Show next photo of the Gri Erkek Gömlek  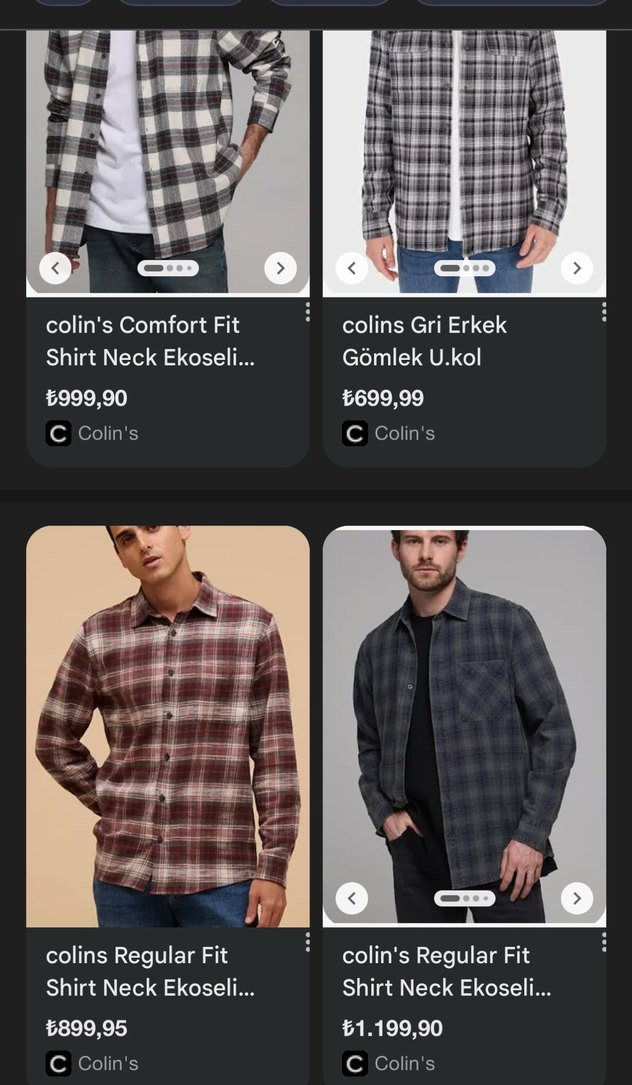click(576, 268)
